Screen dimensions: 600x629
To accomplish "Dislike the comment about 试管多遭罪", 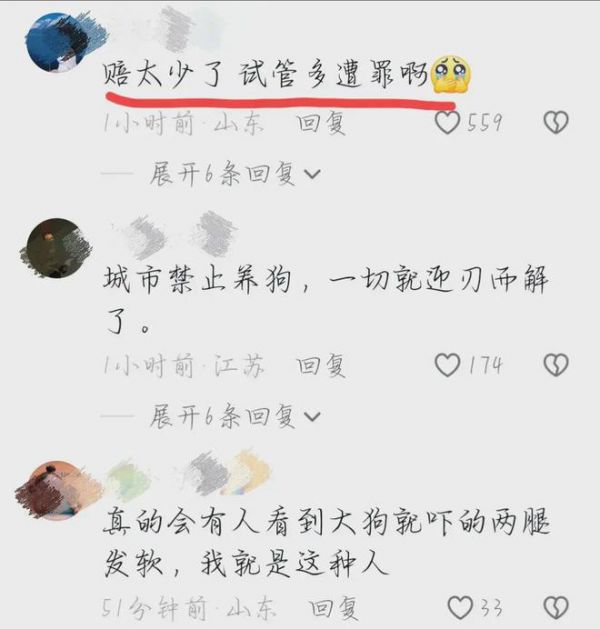I will (x=555, y=123).
